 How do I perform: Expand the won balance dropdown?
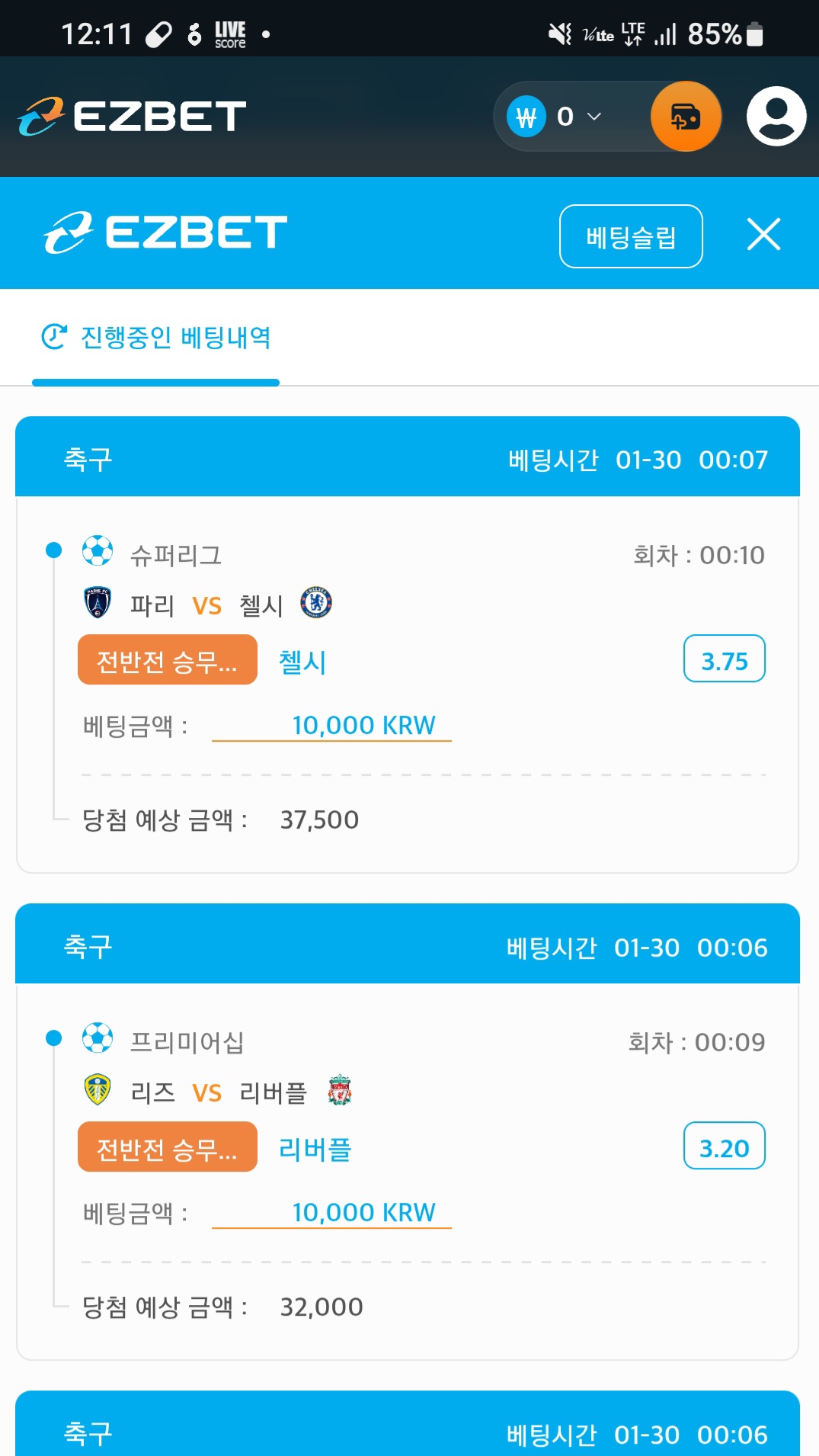click(593, 117)
